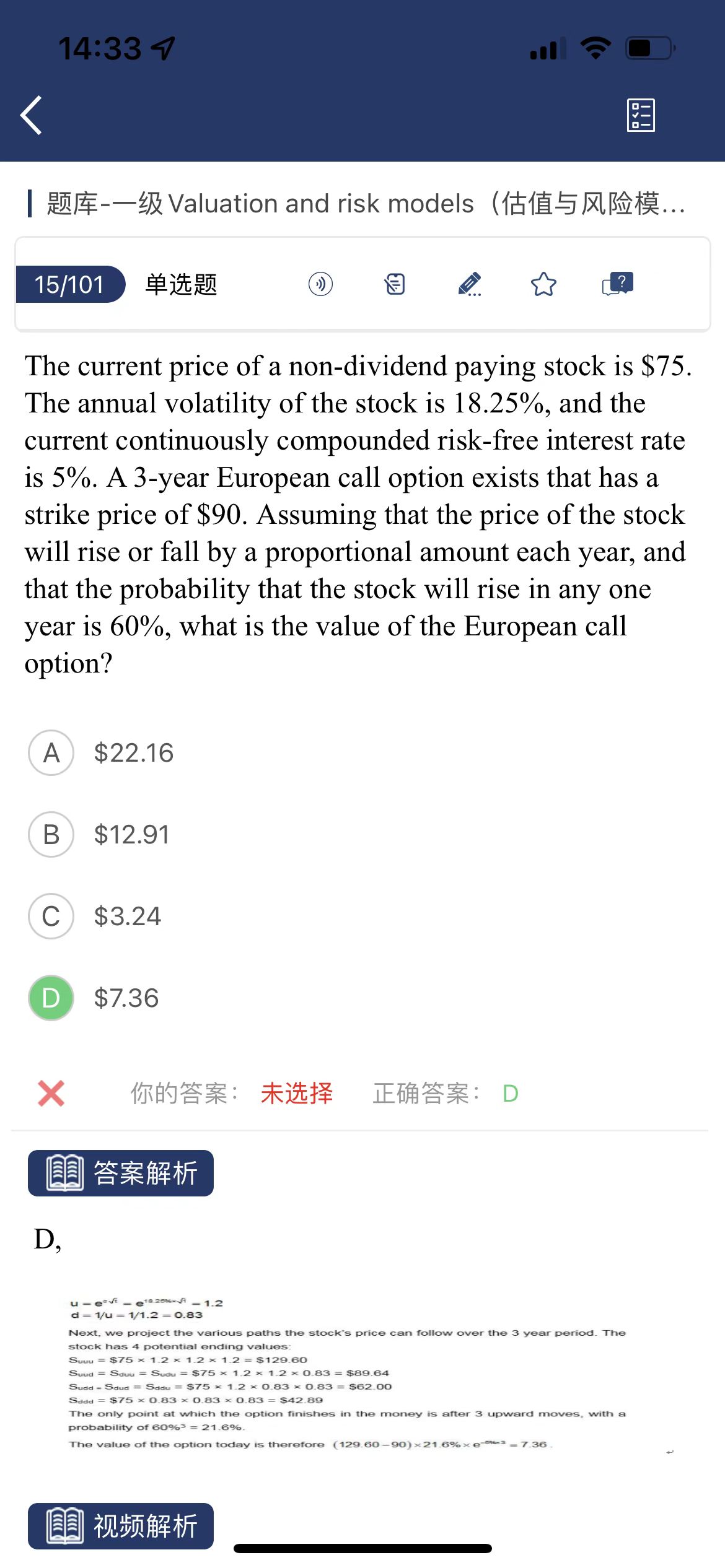Open the answer sheet list icon
The height and width of the screenshot is (1568, 725).
point(641,115)
